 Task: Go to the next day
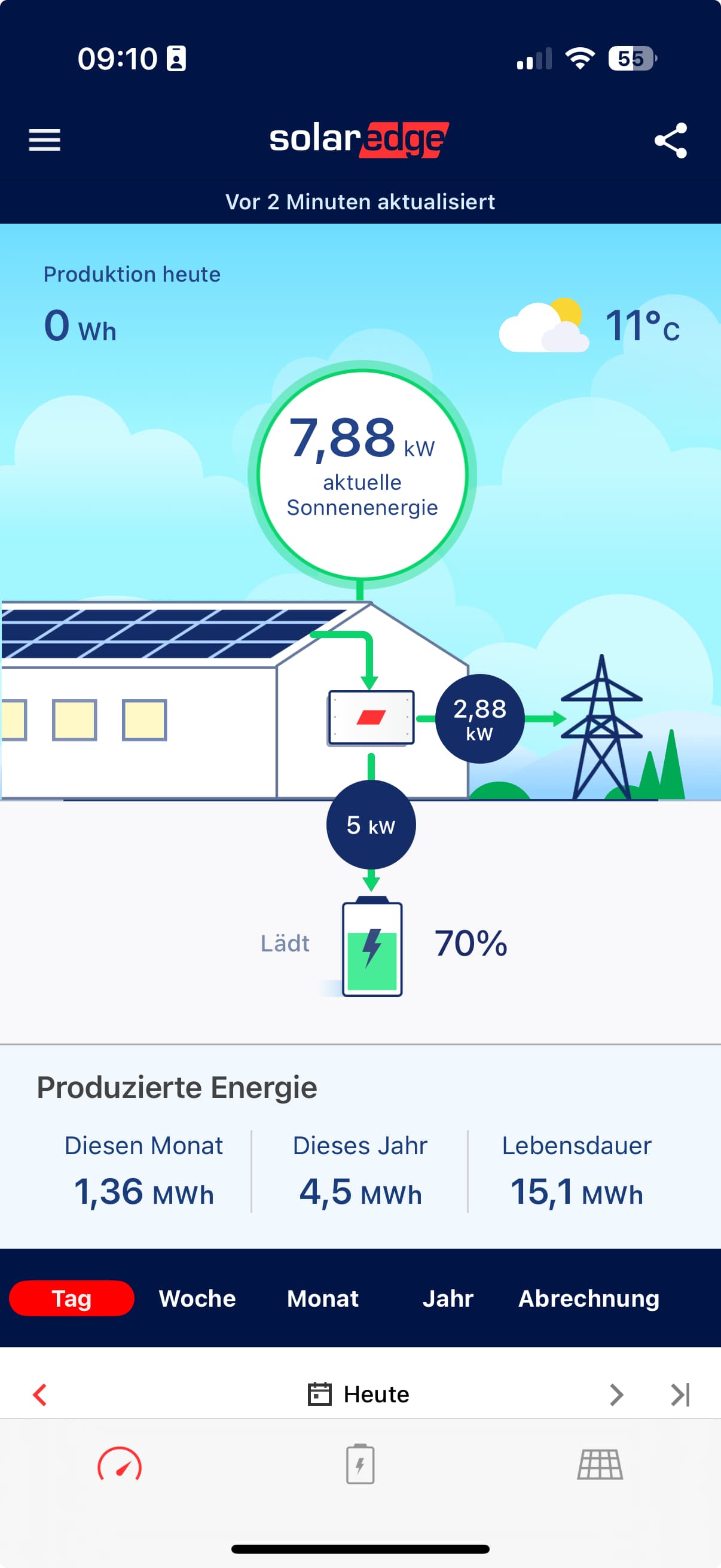[616, 1395]
